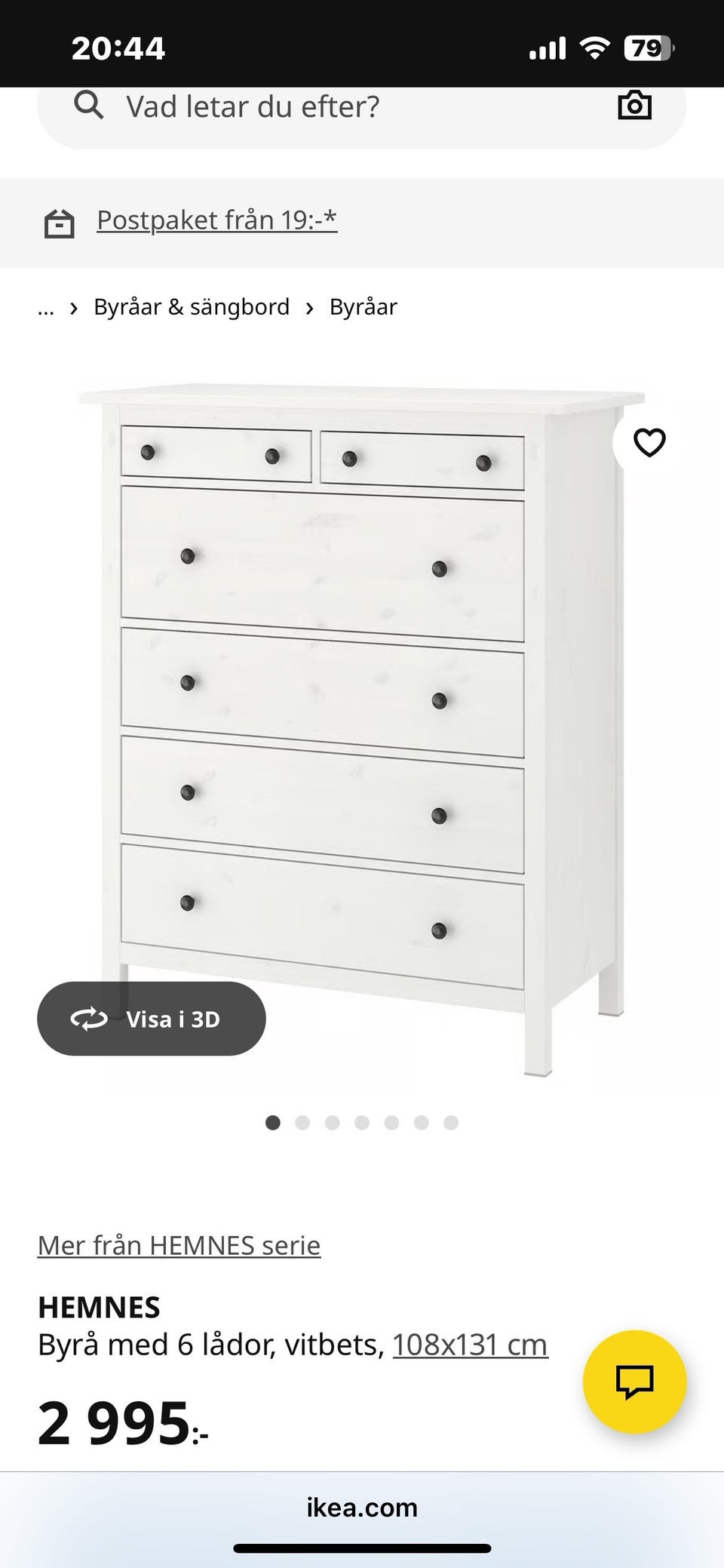The image size is (724, 1568).
Task: View the 108x131 cm dimensions link
Action: point(470,1344)
